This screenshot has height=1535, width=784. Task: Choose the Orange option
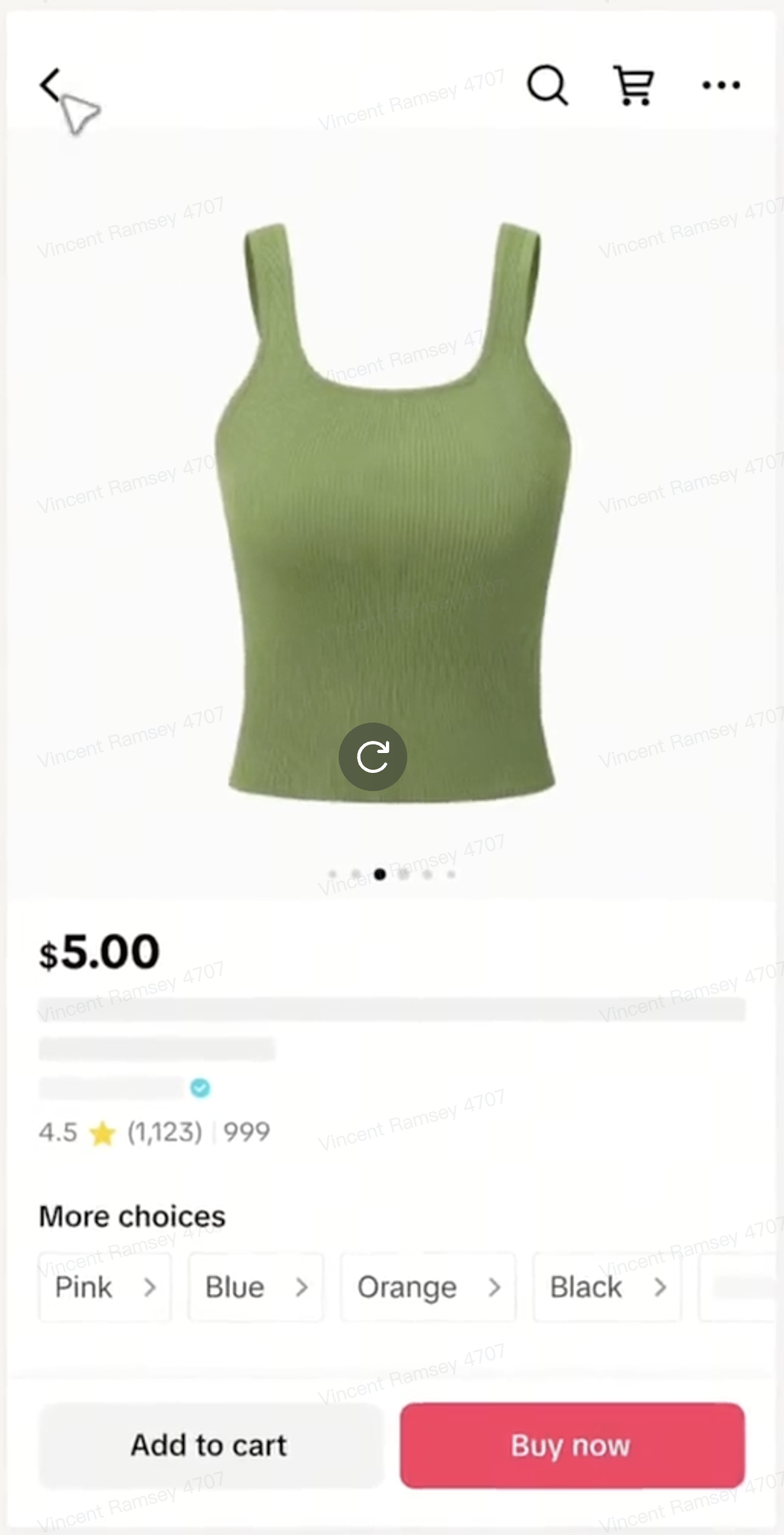coord(428,1287)
